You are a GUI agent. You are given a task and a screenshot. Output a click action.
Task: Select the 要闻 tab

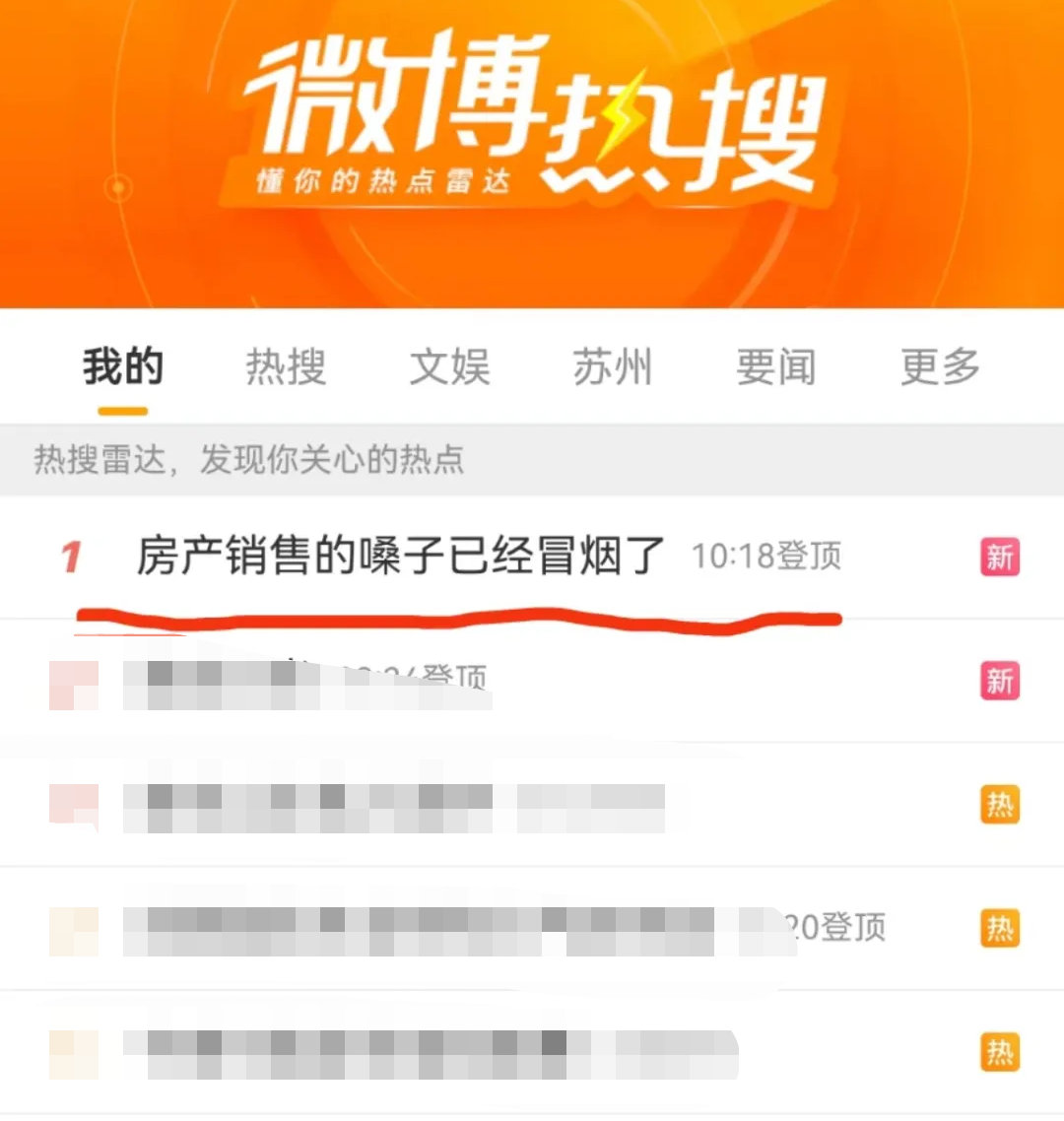[x=776, y=367]
